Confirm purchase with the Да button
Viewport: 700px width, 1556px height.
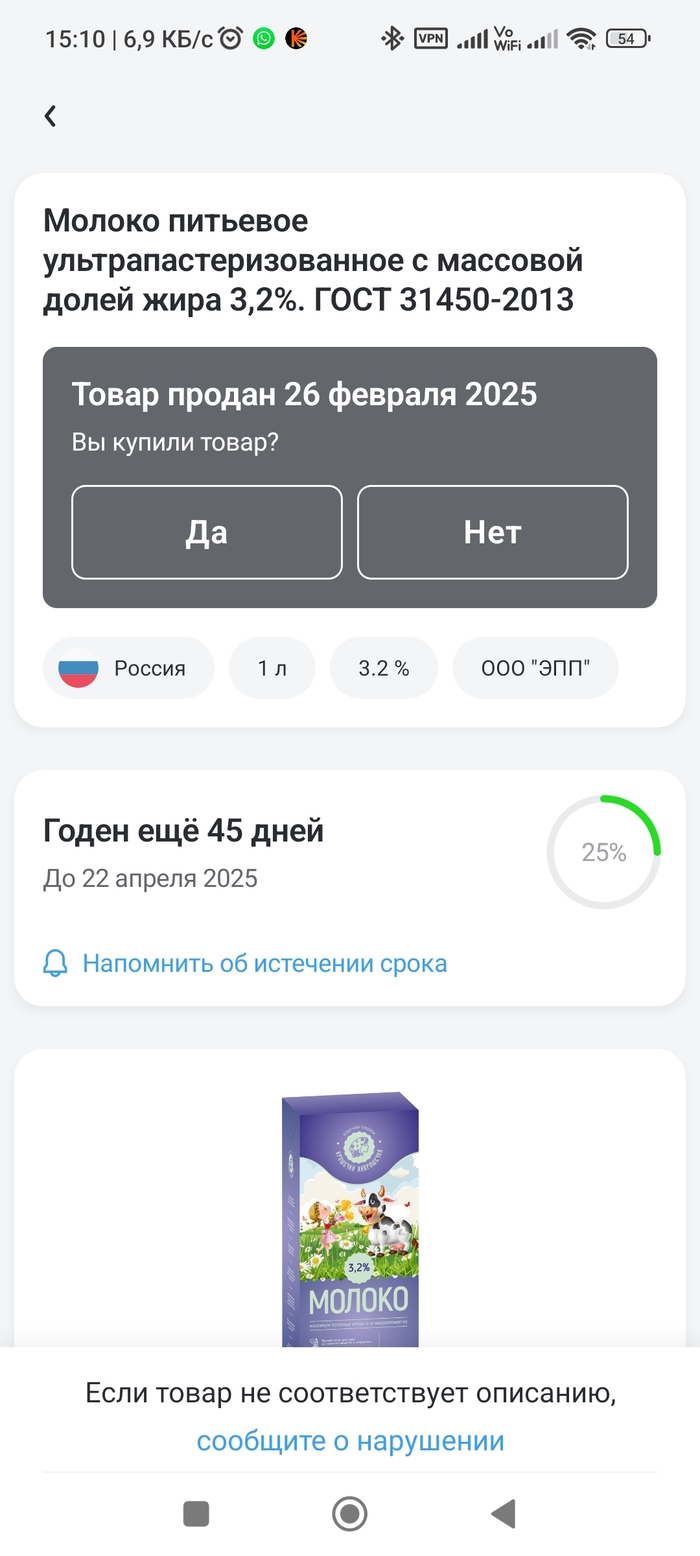[x=207, y=532]
